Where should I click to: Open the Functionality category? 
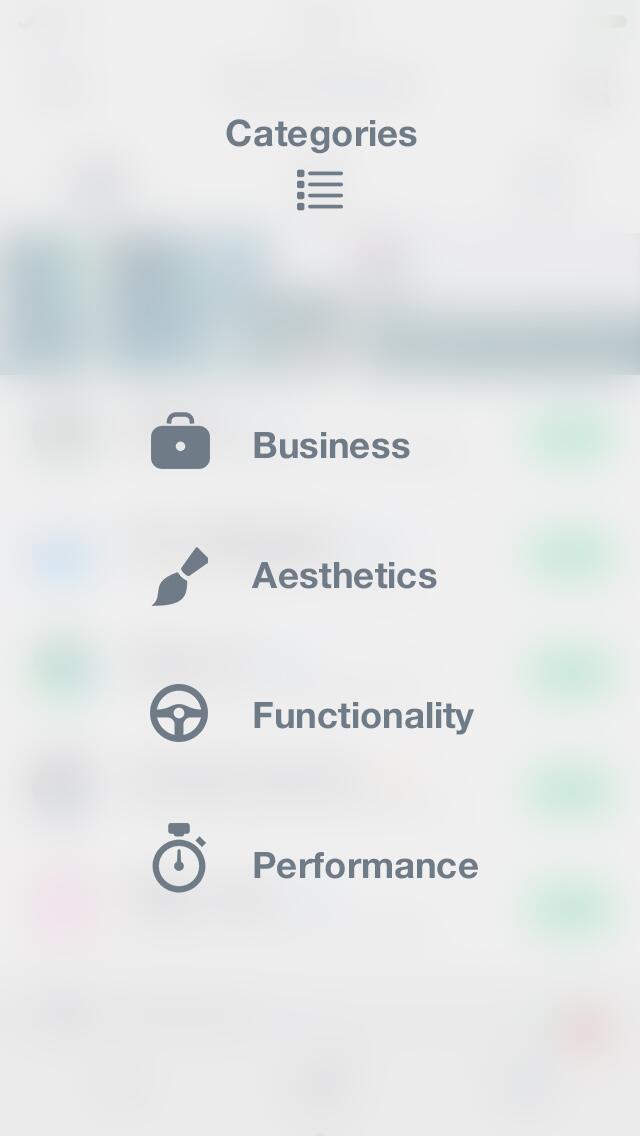312,714
